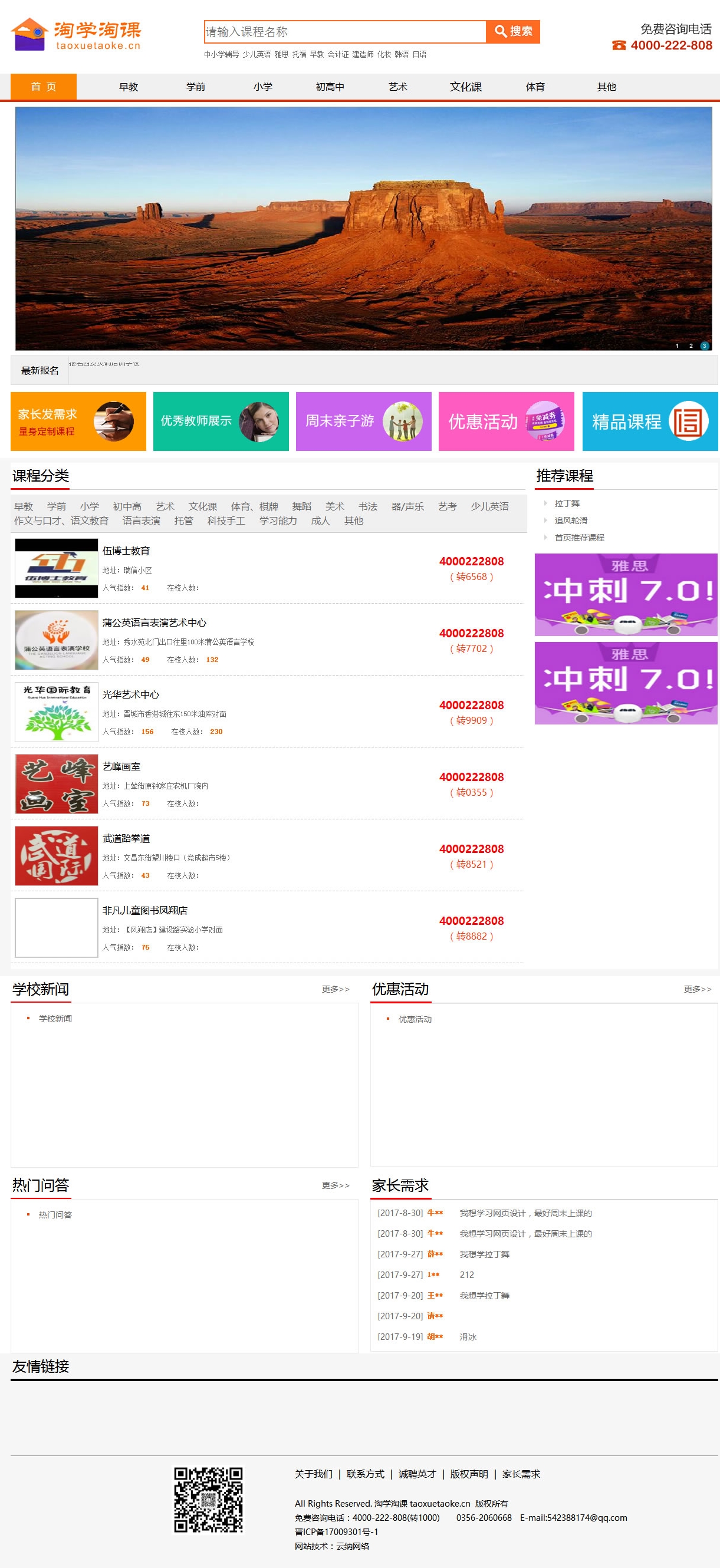Image resolution: width=720 pixels, height=1568 pixels.
Task: Open the 光华艺术中心 school listing
Action: pyautogui.click(x=130, y=694)
